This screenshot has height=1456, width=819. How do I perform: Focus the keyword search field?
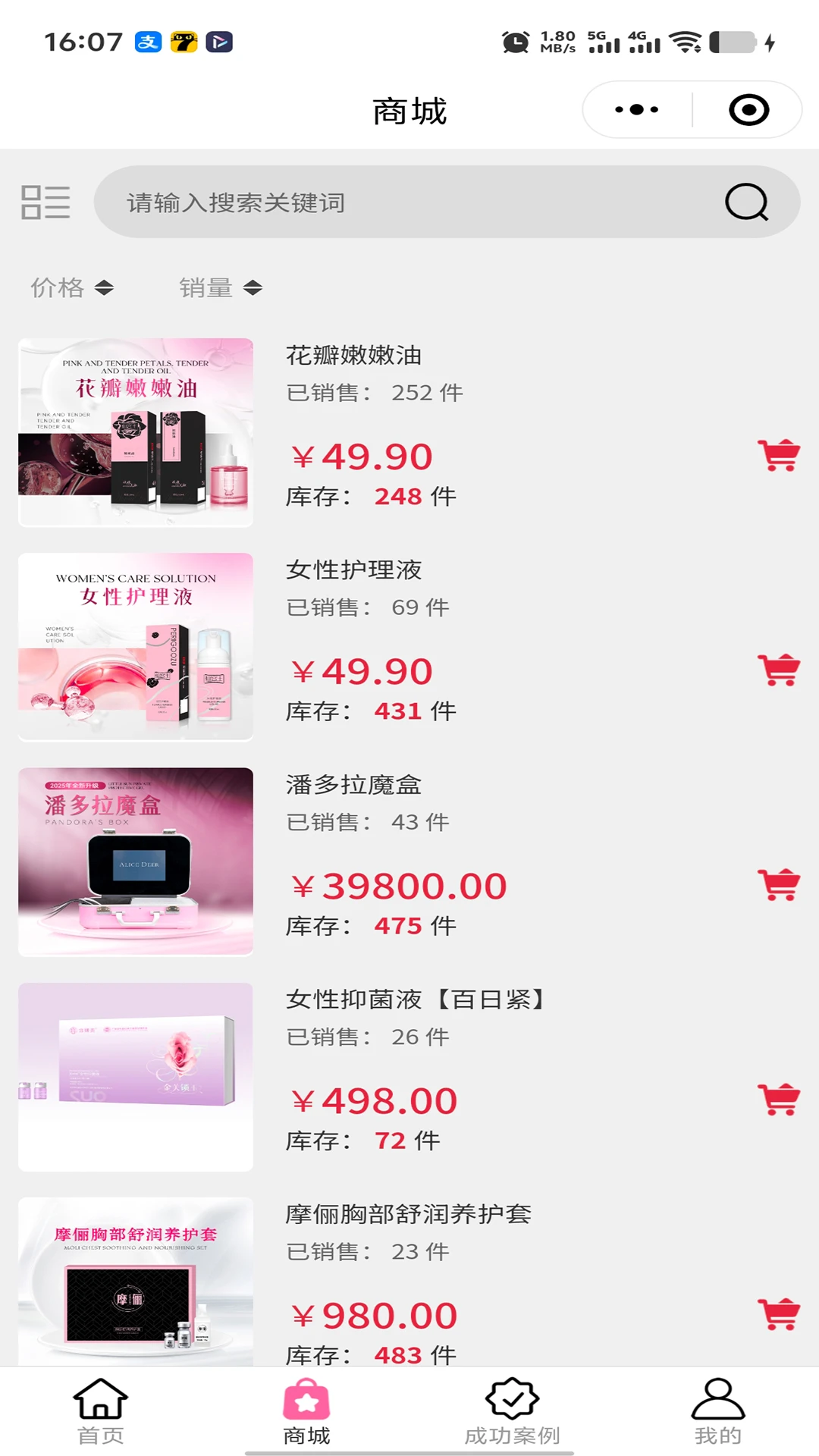pyautogui.click(x=409, y=202)
